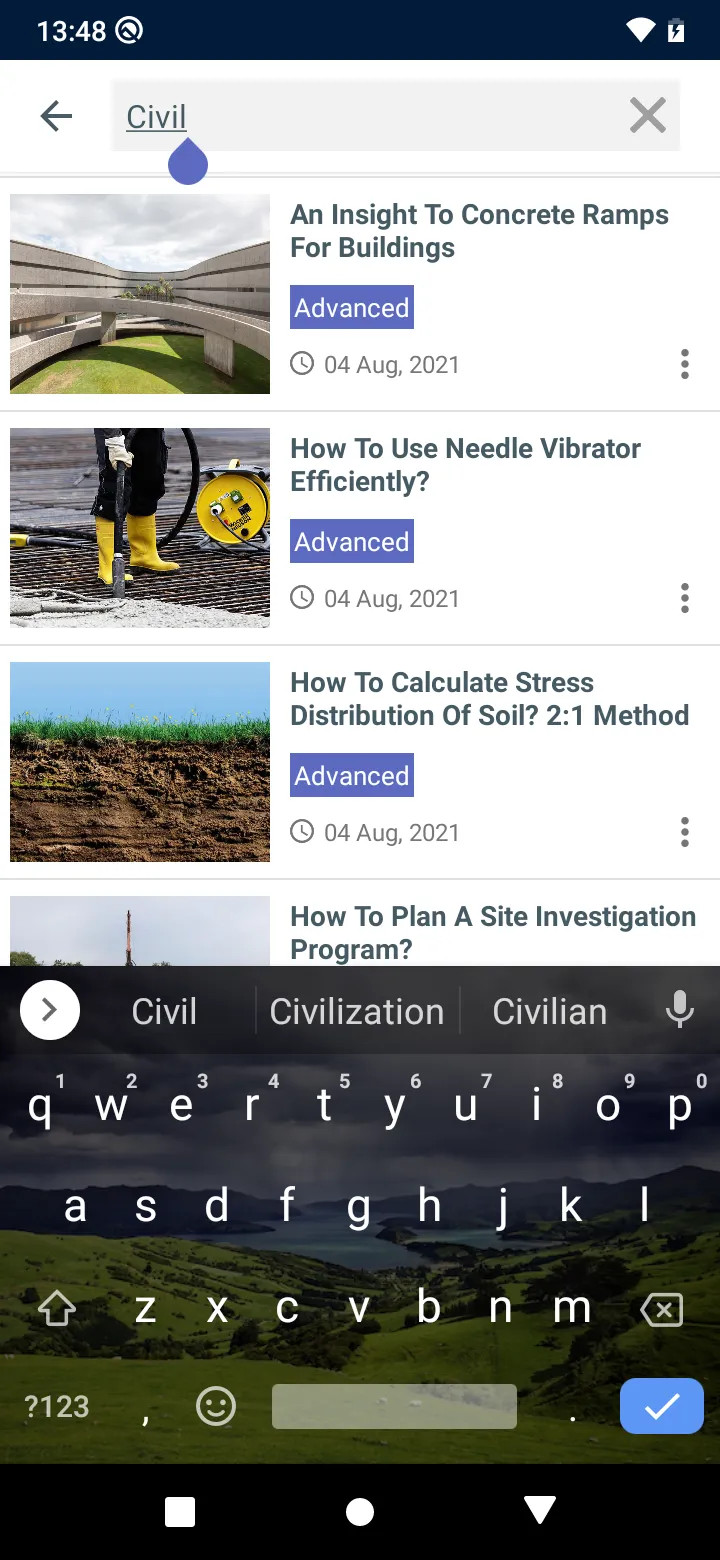Tap the home button in the navigation bar
The height and width of the screenshot is (1560, 720).
pos(360,1511)
